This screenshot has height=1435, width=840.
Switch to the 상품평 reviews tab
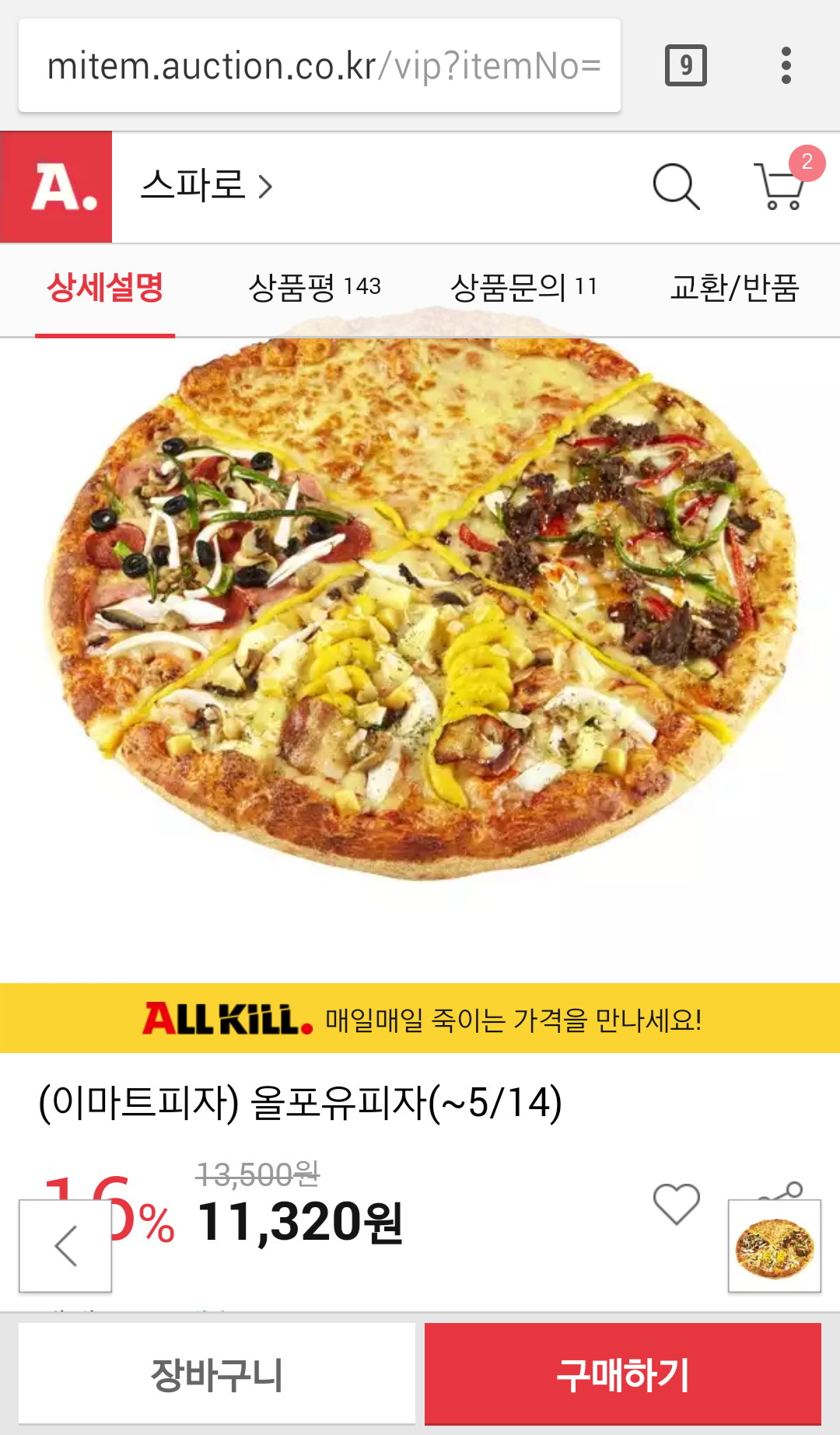click(x=314, y=288)
